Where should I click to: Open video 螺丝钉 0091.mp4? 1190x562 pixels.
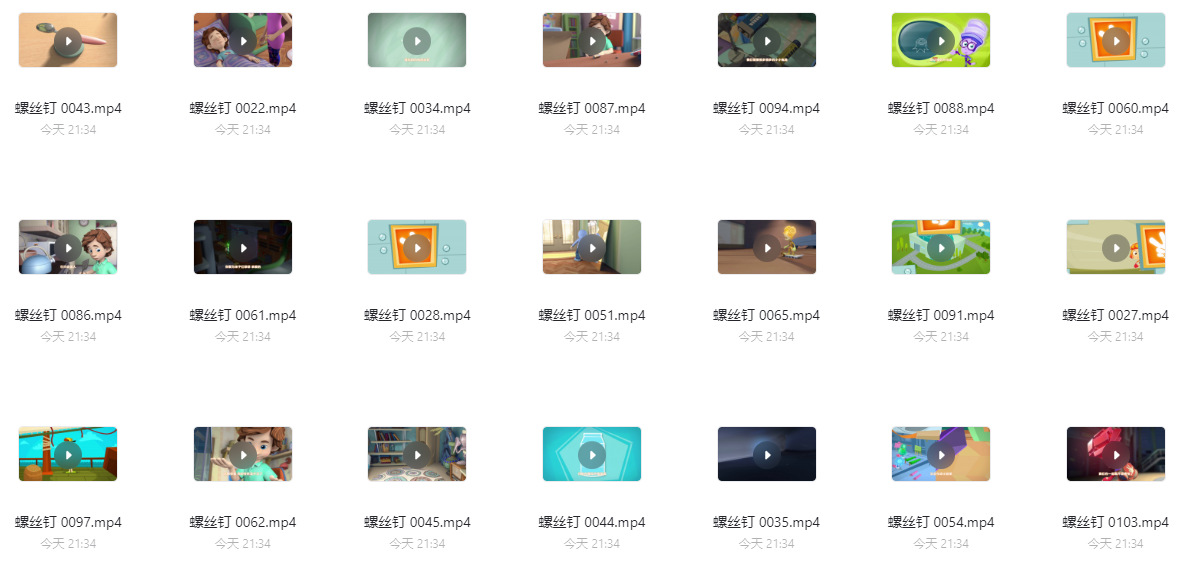(x=941, y=248)
